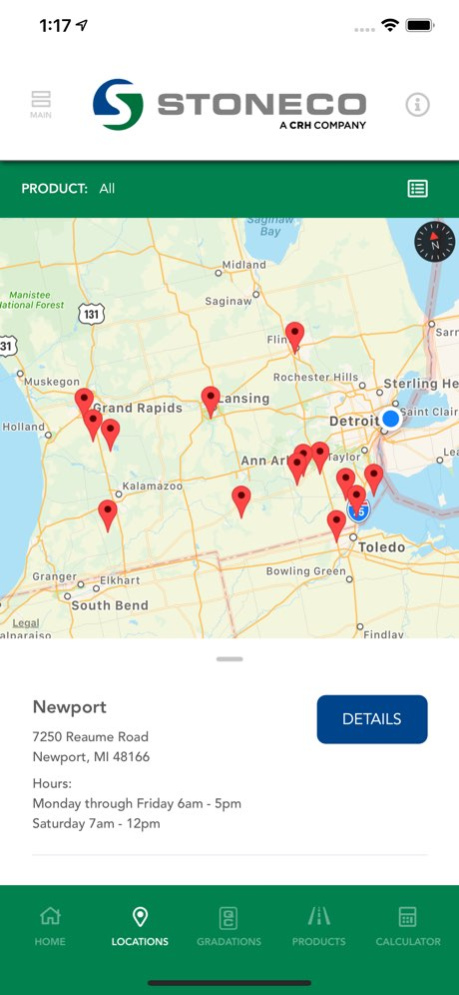Tap the Legal link on the map
This screenshot has height=995, width=459.
pos(25,623)
